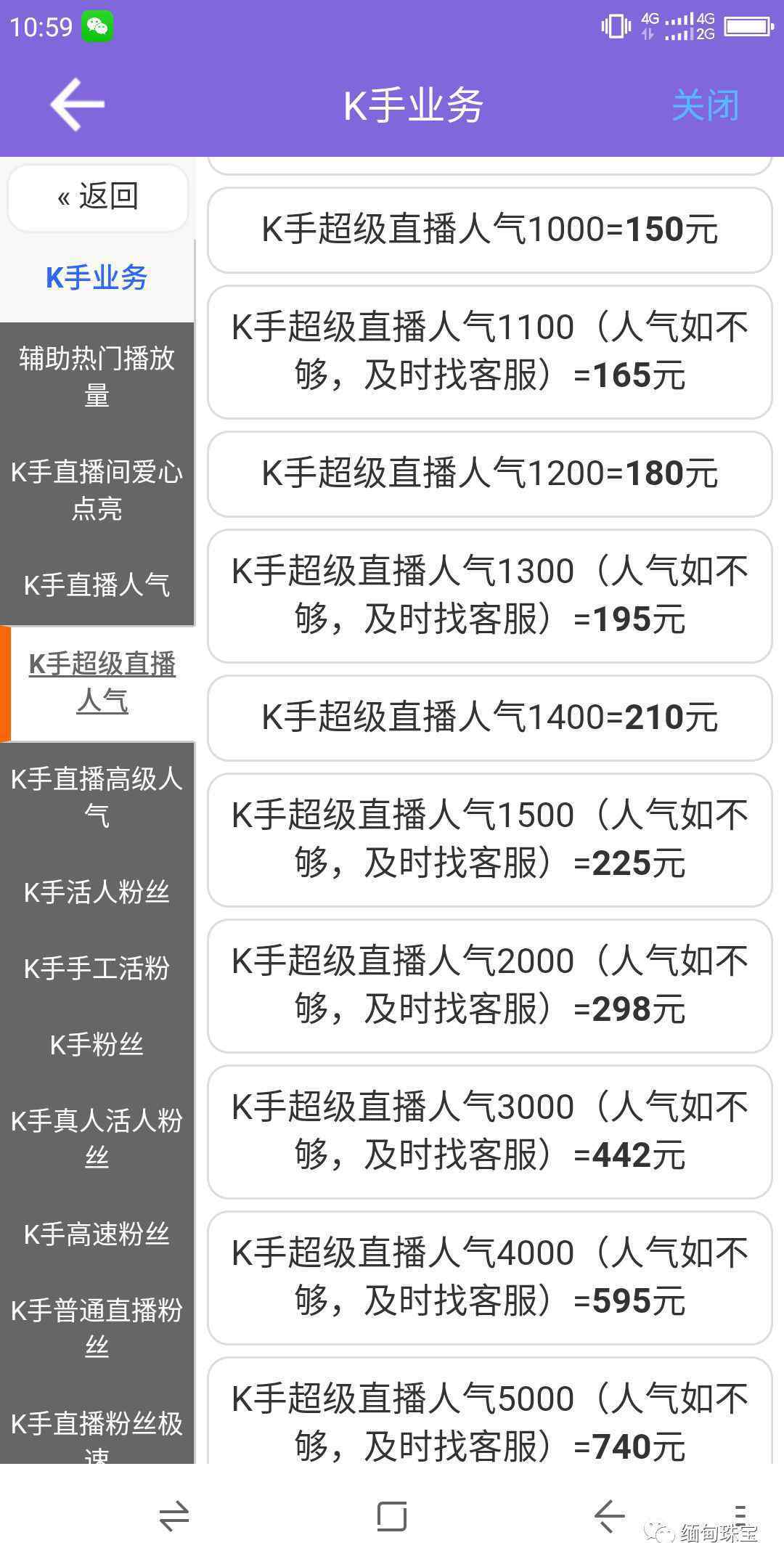The height and width of the screenshot is (1543, 784).
Task: Tap the system recent apps square button
Action: pyautogui.click(x=392, y=1516)
